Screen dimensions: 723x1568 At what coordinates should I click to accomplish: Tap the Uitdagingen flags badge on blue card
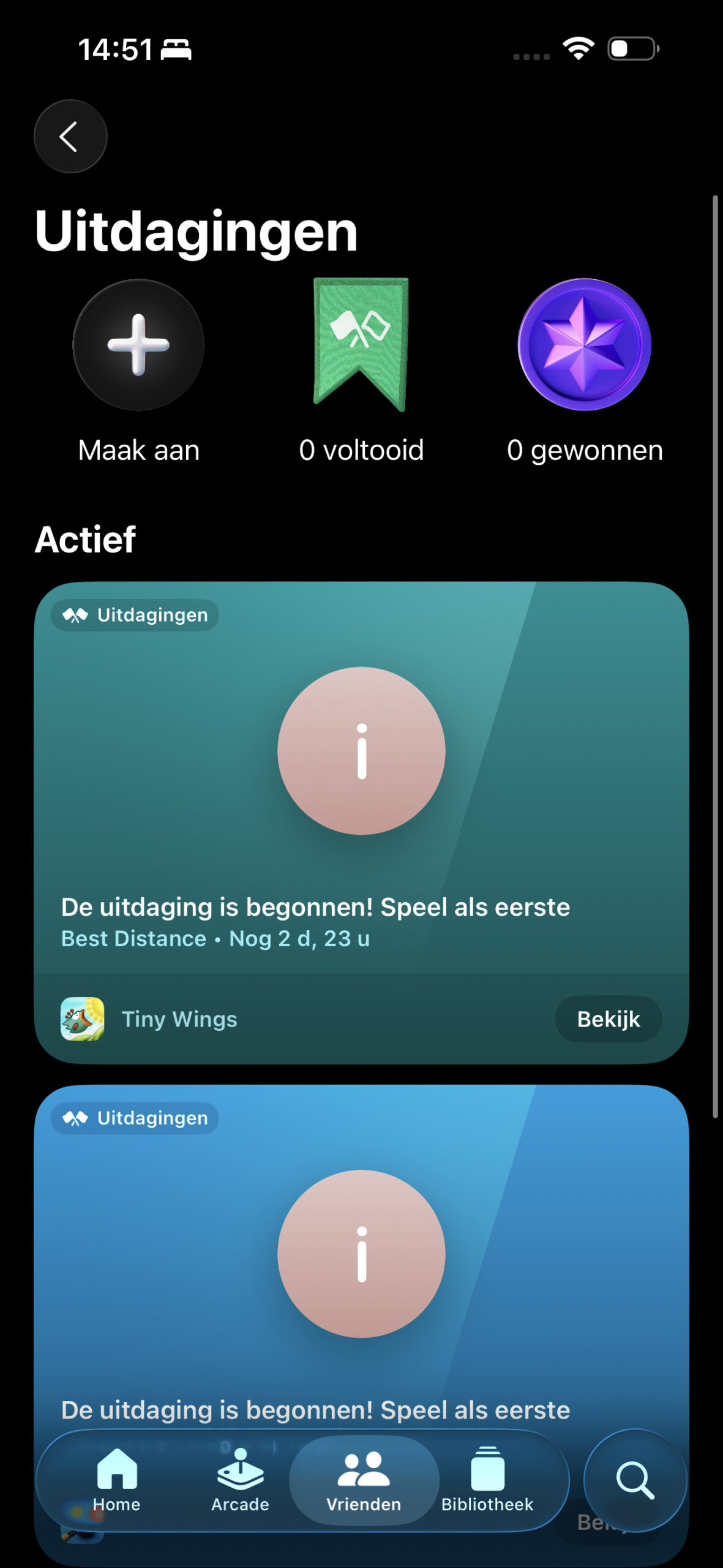[x=134, y=1118]
